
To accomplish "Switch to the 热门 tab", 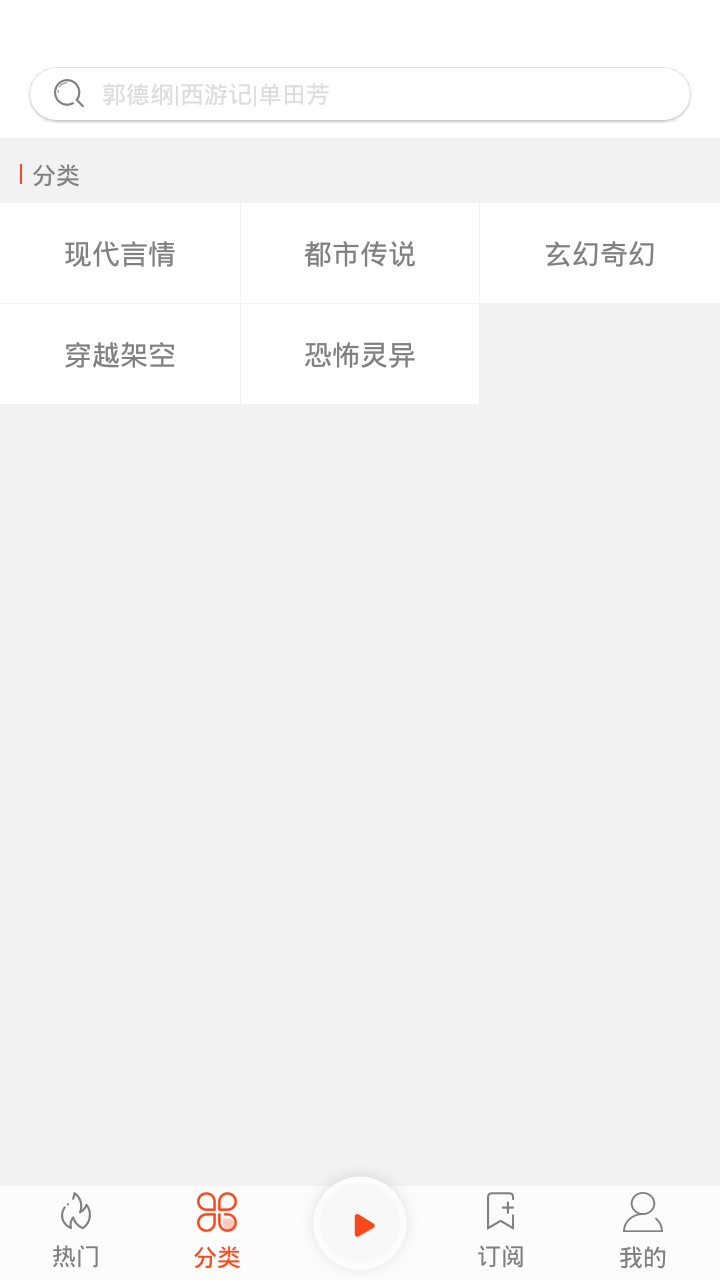I will (76, 1230).
